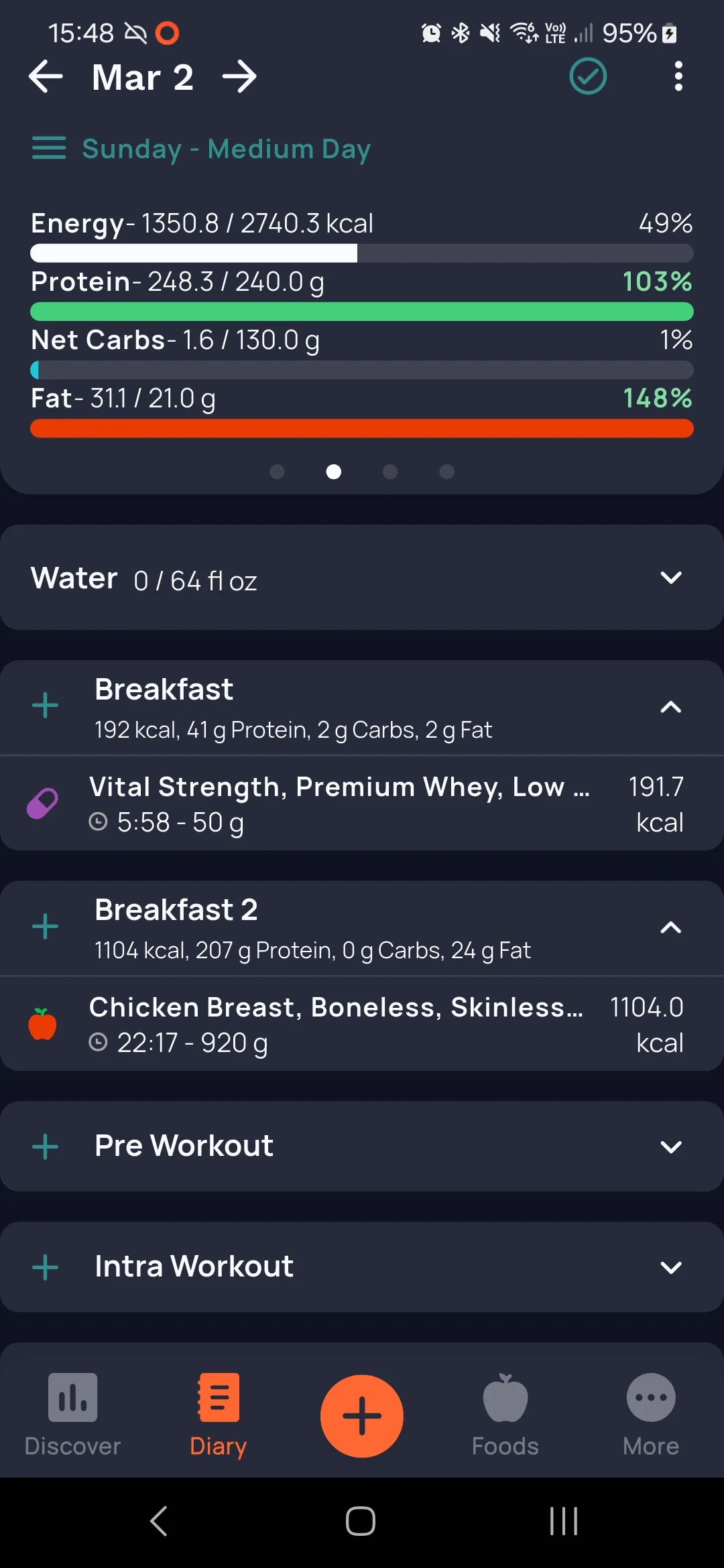Go to the next day arrow
This screenshot has height=1568, width=724.
tap(239, 76)
